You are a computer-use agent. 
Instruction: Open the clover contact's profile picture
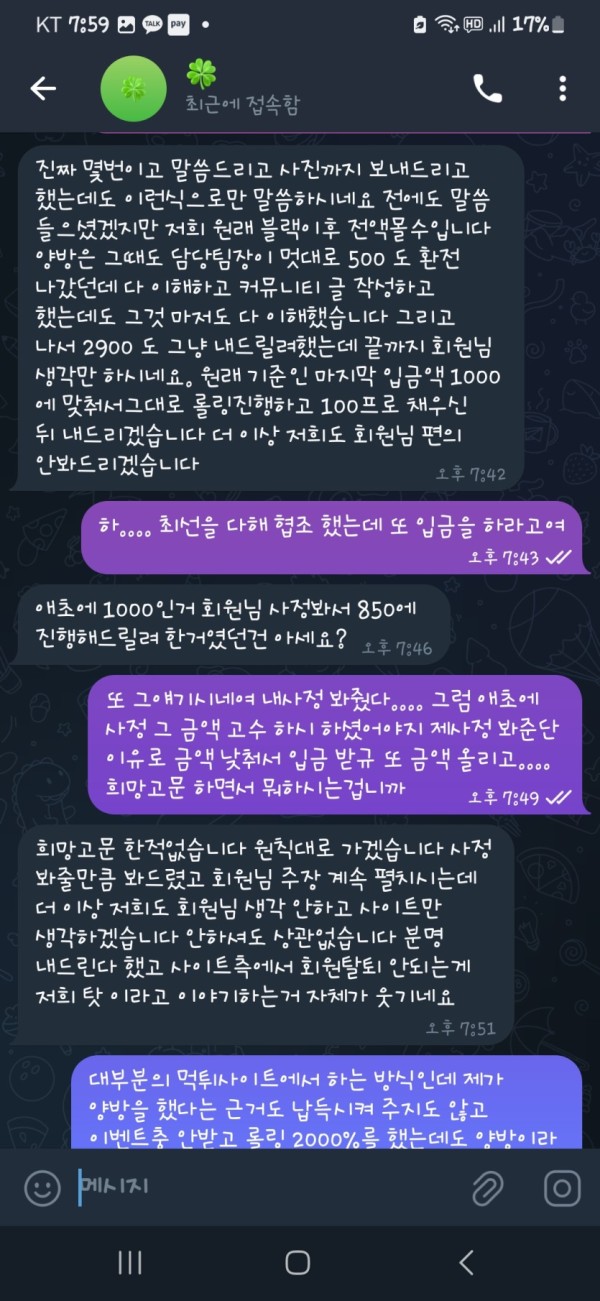134,89
